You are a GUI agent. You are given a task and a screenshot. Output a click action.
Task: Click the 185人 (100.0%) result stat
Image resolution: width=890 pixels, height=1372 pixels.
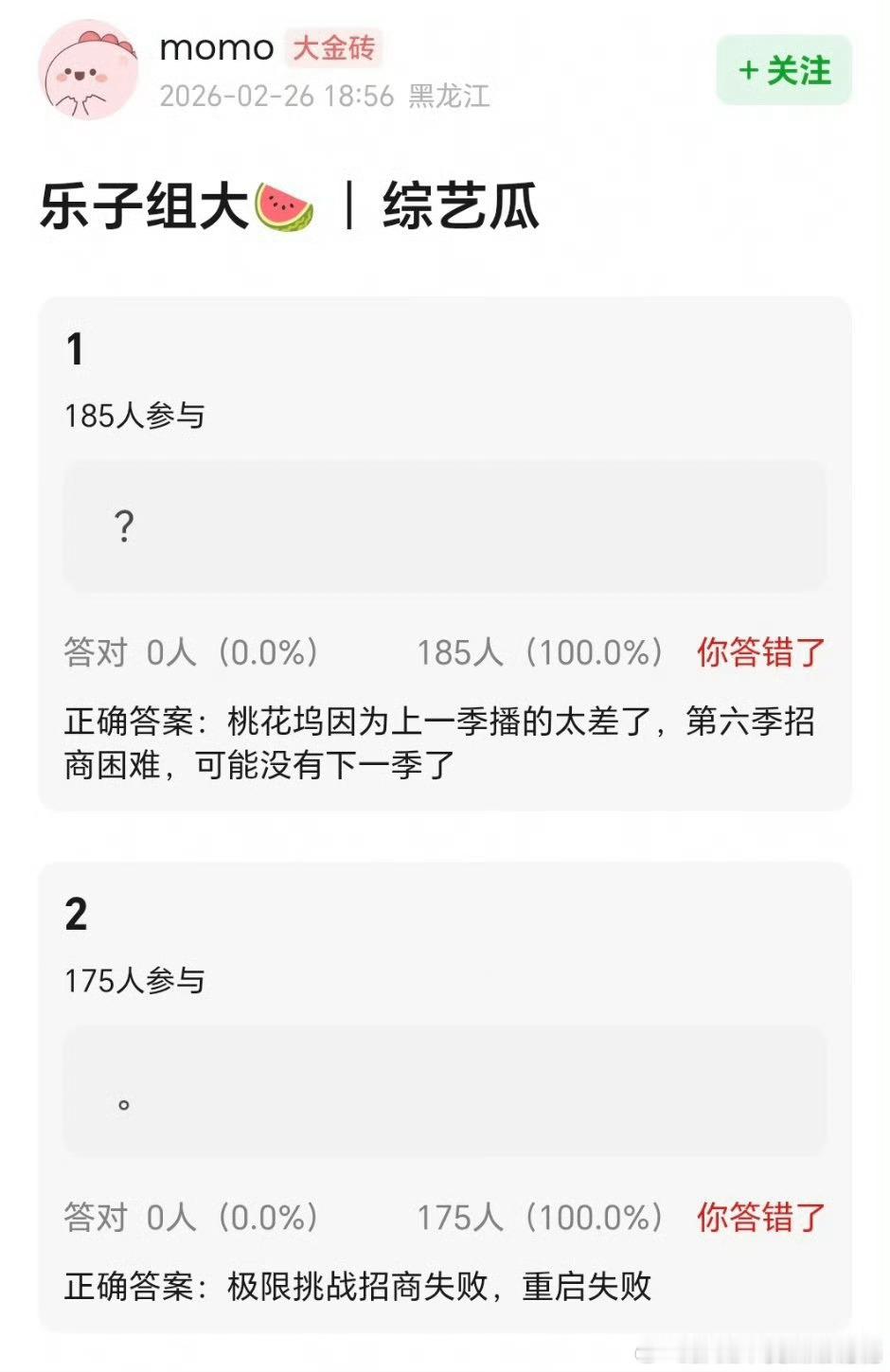[x=540, y=650]
